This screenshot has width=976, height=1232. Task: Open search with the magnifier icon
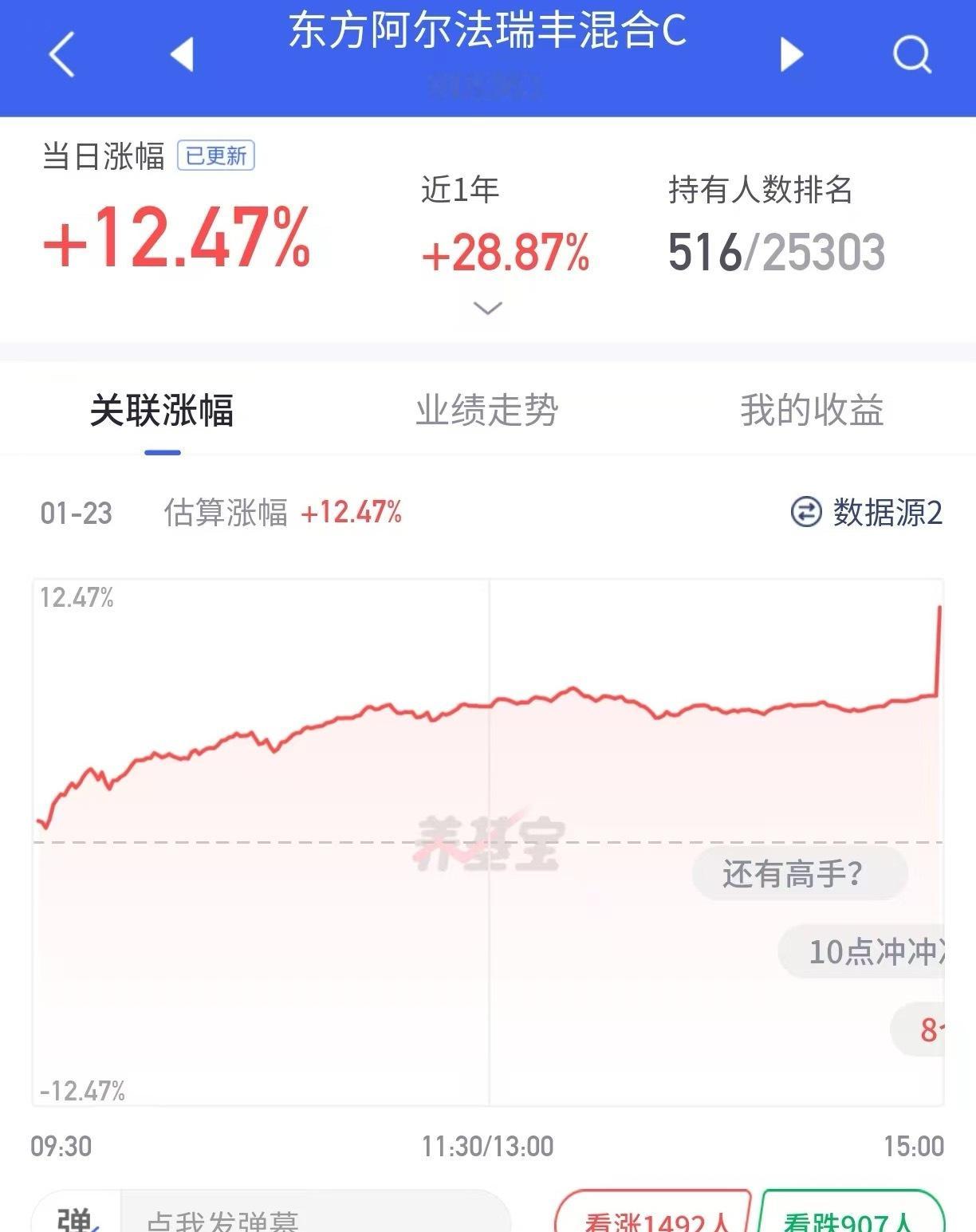point(911,54)
